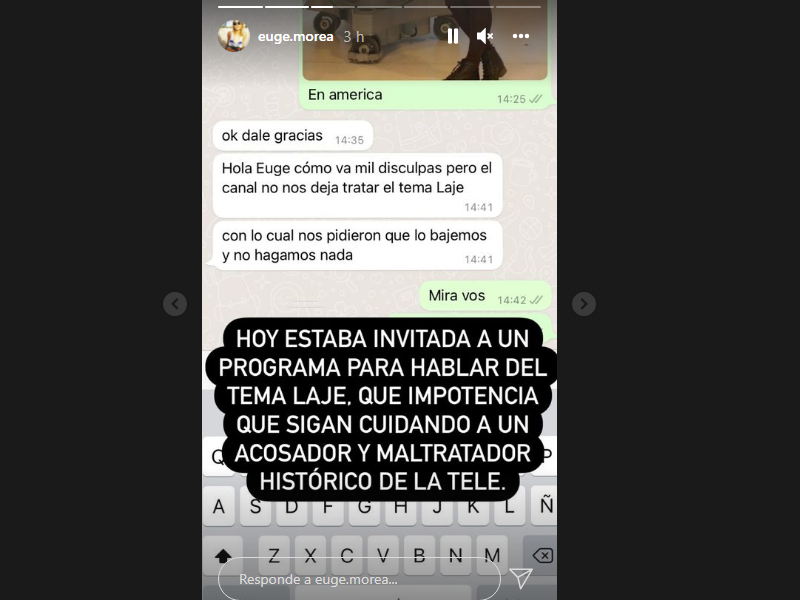This screenshot has width=800, height=600.
Task: Open euge.morea's profile by username
Action: pyautogui.click(x=295, y=36)
